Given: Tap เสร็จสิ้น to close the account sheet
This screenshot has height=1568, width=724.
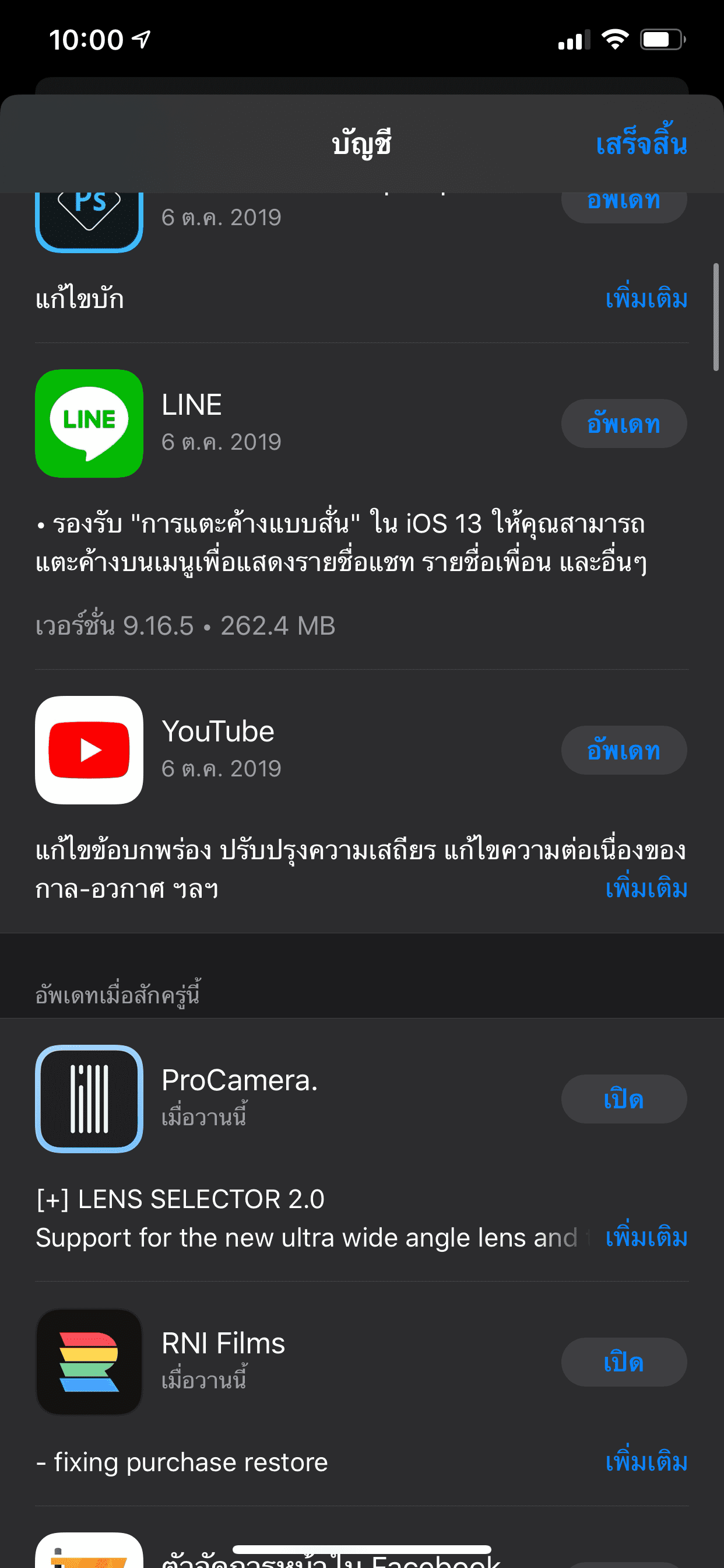Looking at the screenshot, I should [x=640, y=144].
